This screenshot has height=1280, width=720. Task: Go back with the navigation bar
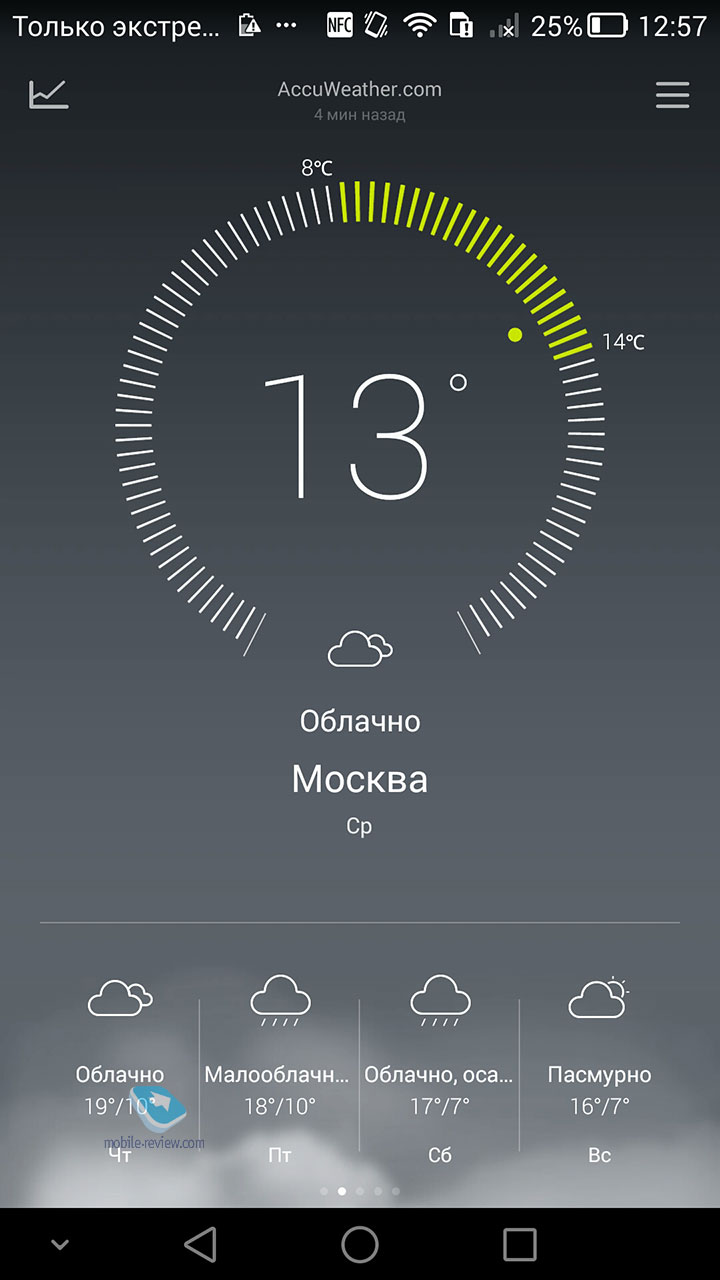click(x=200, y=1244)
